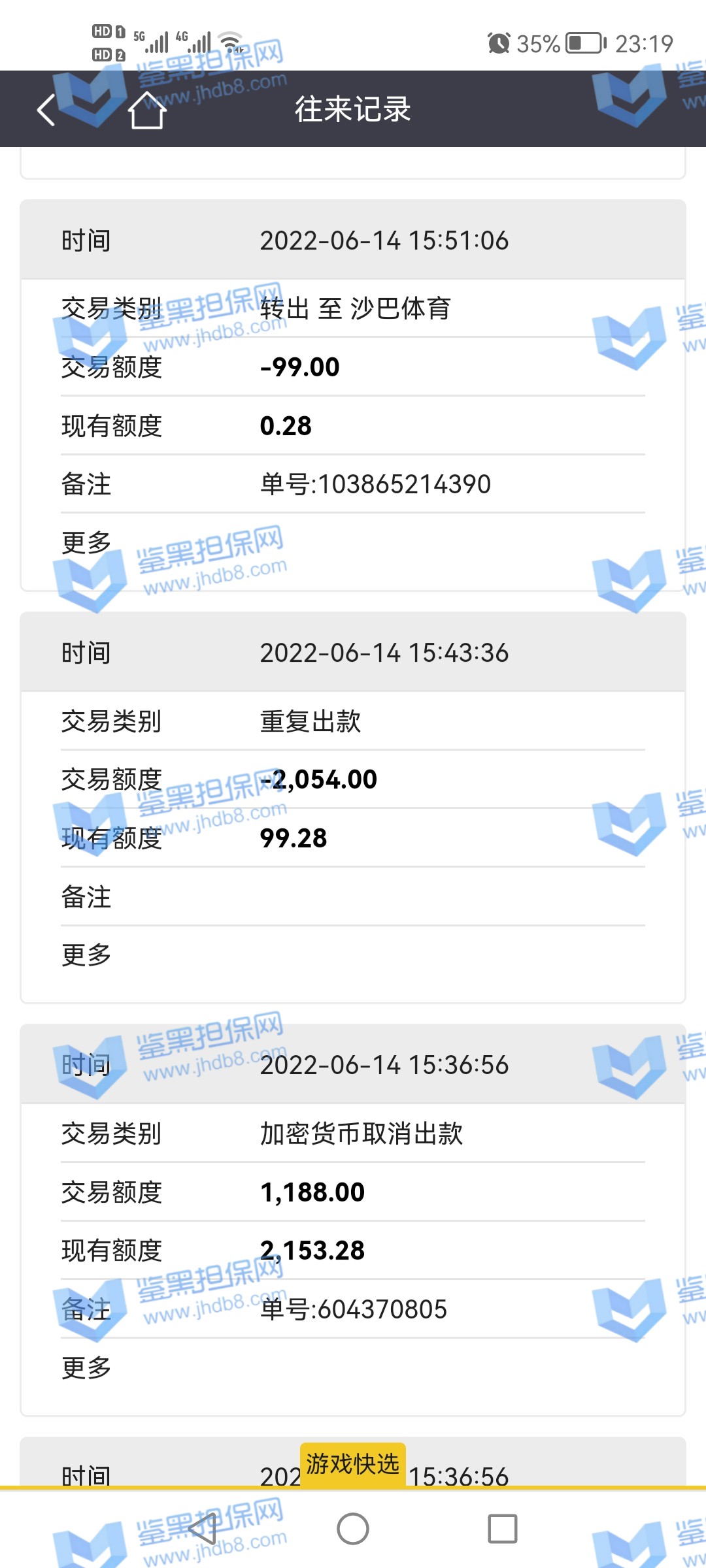This screenshot has width=706, height=1568.
Task: Open the home icon in the header
Action: (147, 110)
